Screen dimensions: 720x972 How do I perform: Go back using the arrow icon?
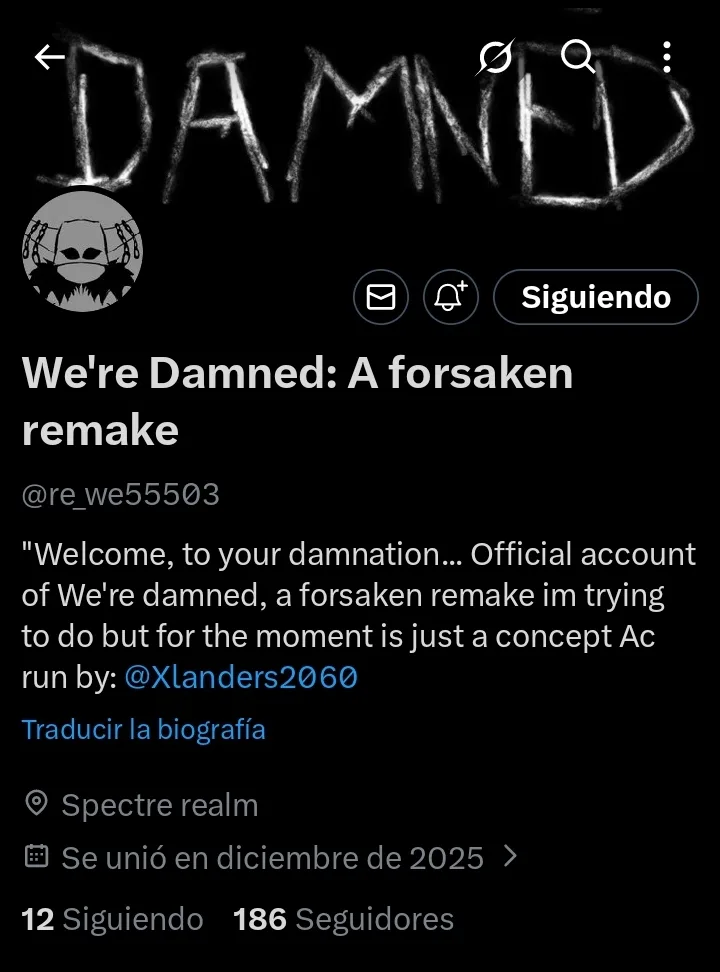[x=49, y=58]
